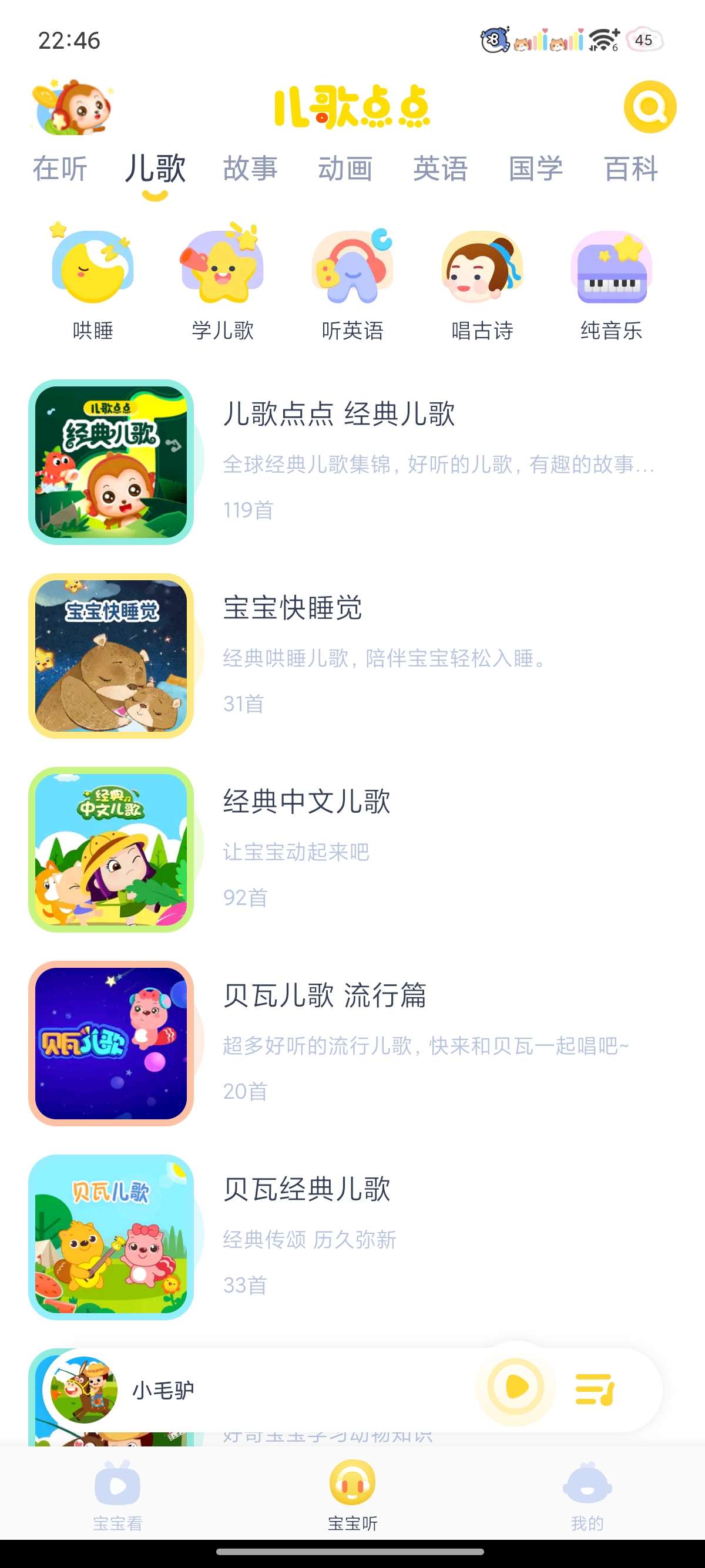Switch to the 故事 tab

(x=250, y=169)
